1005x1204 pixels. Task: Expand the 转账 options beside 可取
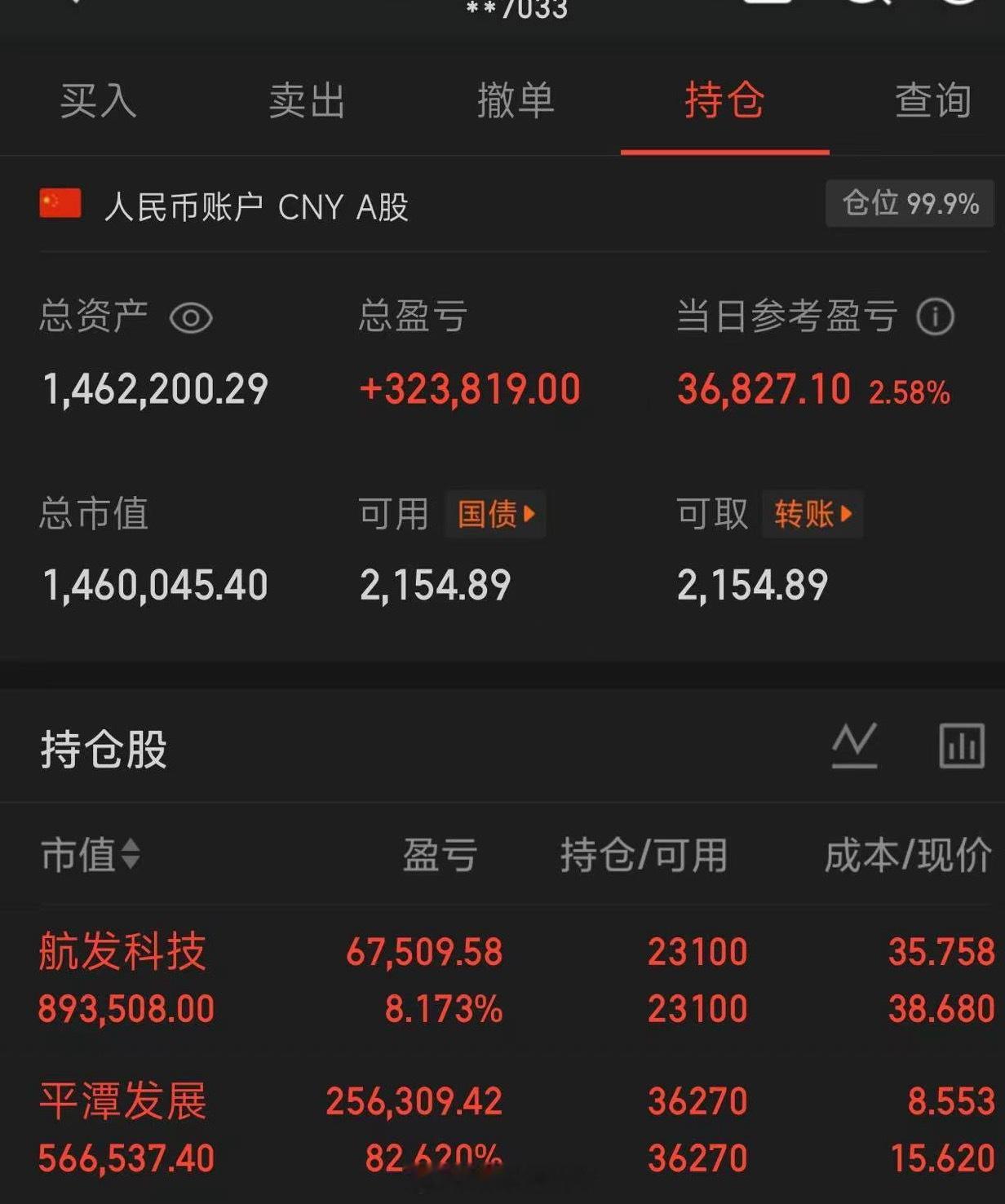coord(813,515)
